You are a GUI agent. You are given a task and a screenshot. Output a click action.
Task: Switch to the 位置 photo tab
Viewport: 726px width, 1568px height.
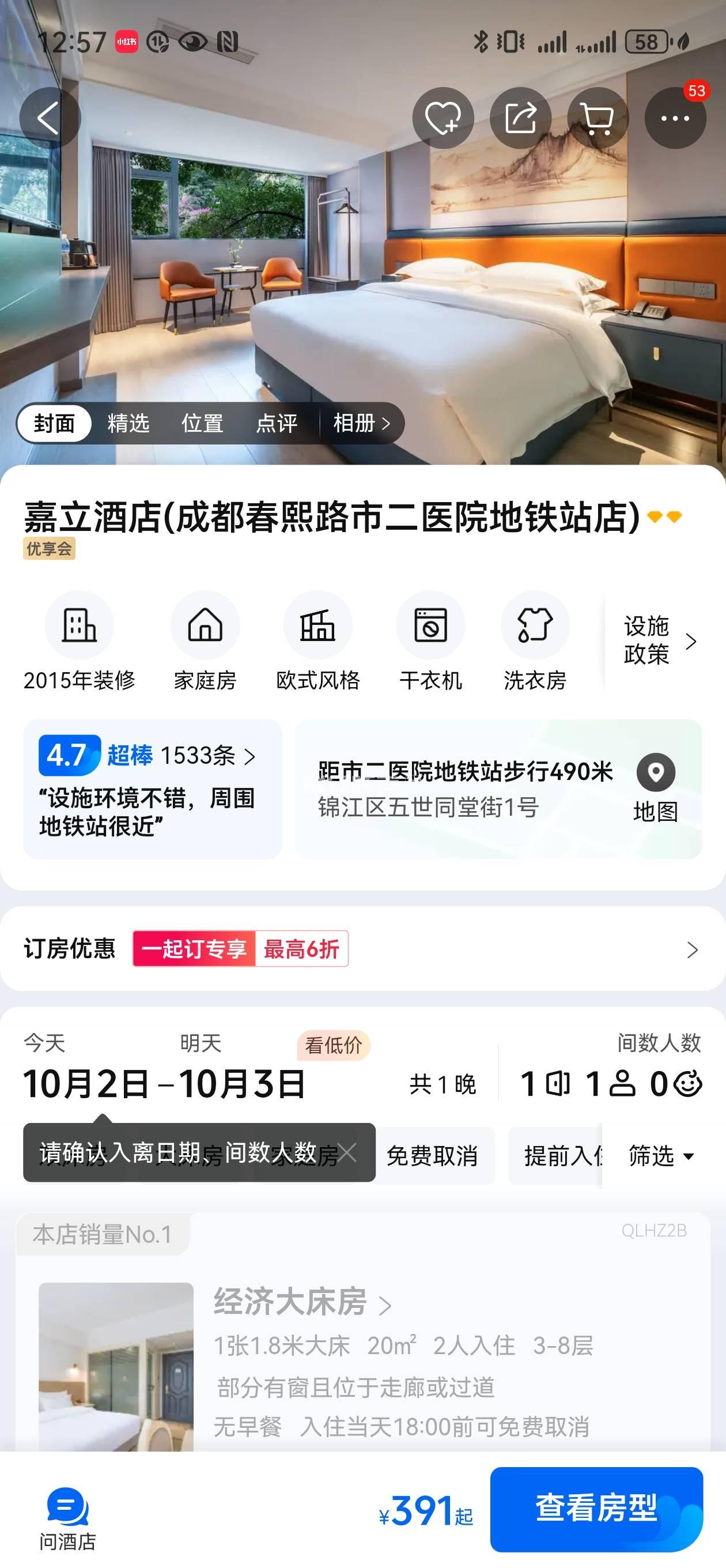tap(203, 423)
